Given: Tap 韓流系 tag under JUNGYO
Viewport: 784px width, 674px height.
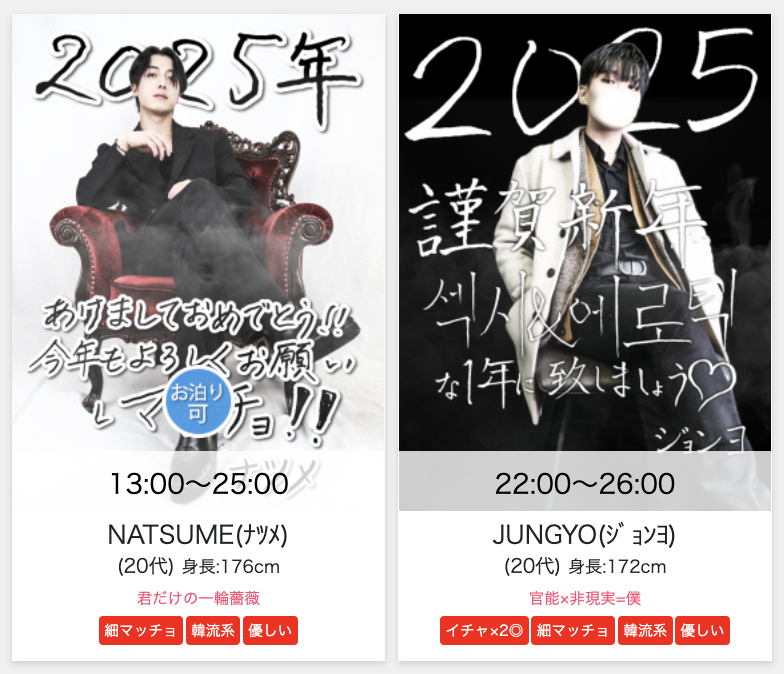Looking at the screenshot, I should coord(645,631).
